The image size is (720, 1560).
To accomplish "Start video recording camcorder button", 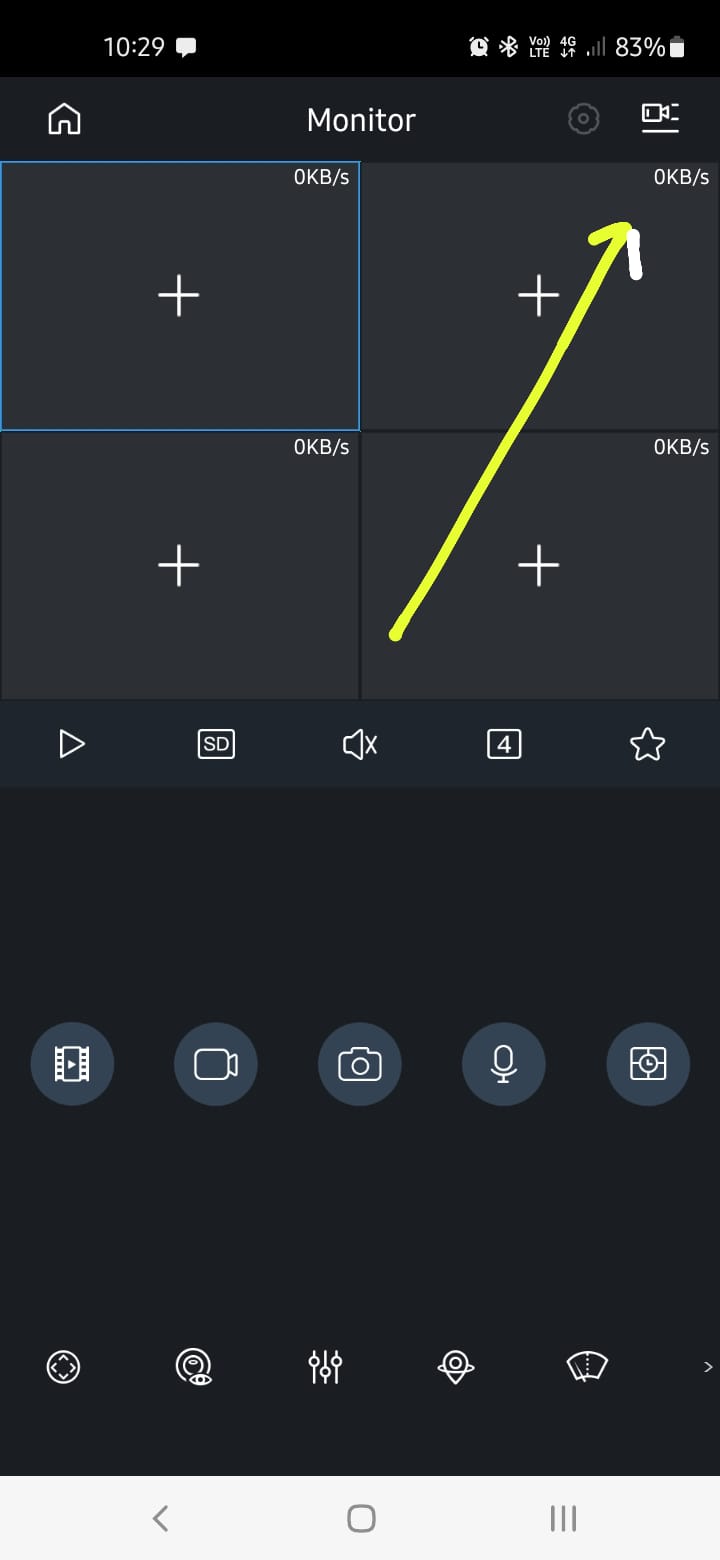I will (216, 1064).
